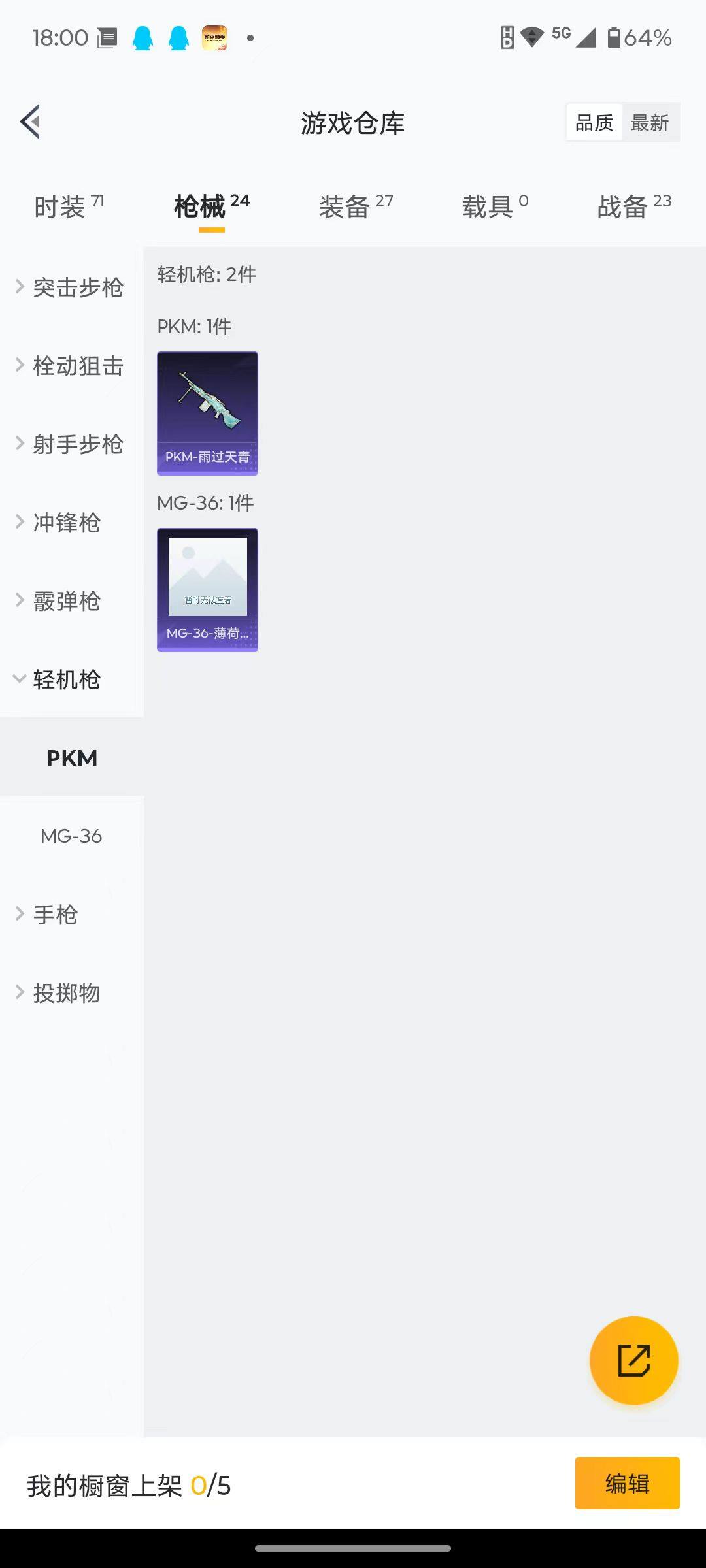
Task: Expand the 手枪 category
Action: click(x=56, y=915)
